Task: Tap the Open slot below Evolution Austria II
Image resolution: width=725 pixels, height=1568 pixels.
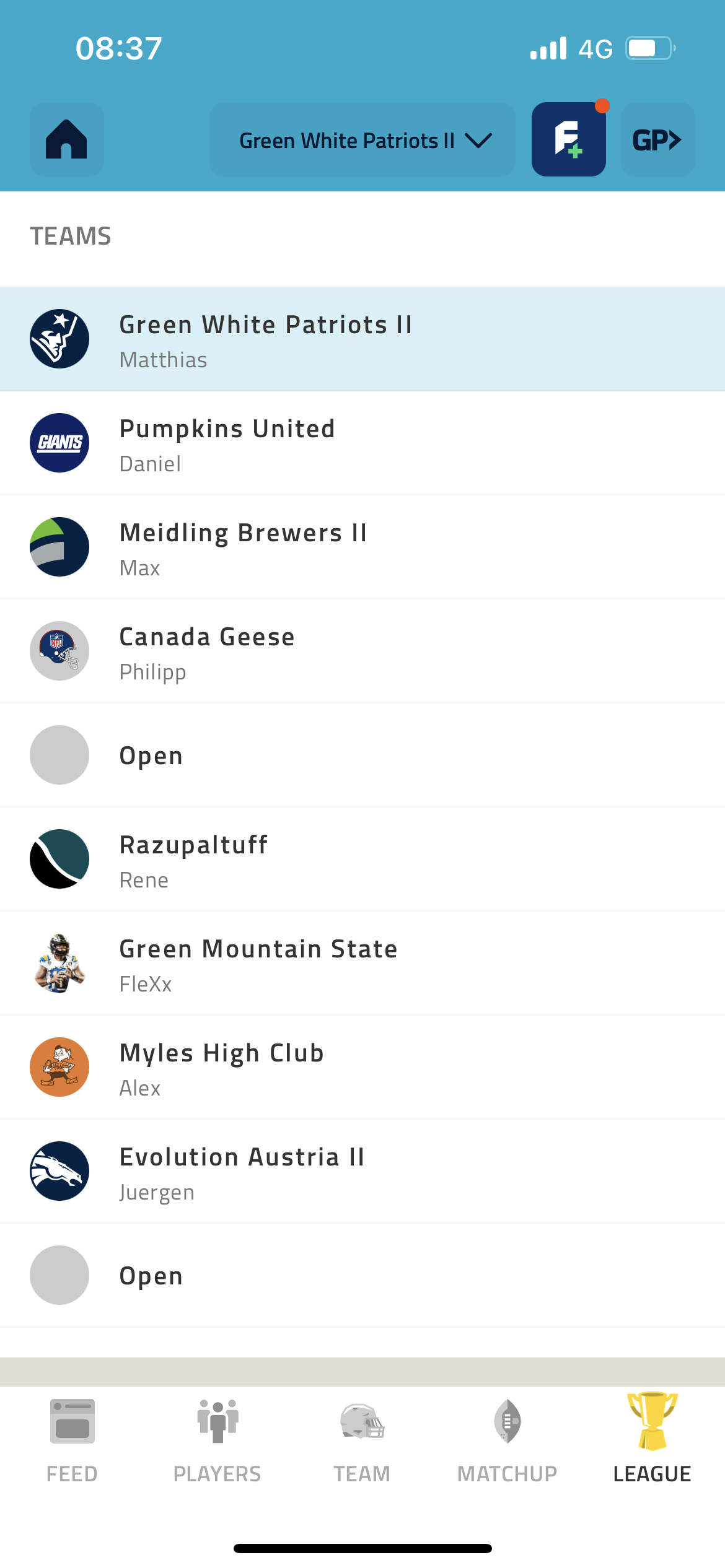Action: (362, 1275)
